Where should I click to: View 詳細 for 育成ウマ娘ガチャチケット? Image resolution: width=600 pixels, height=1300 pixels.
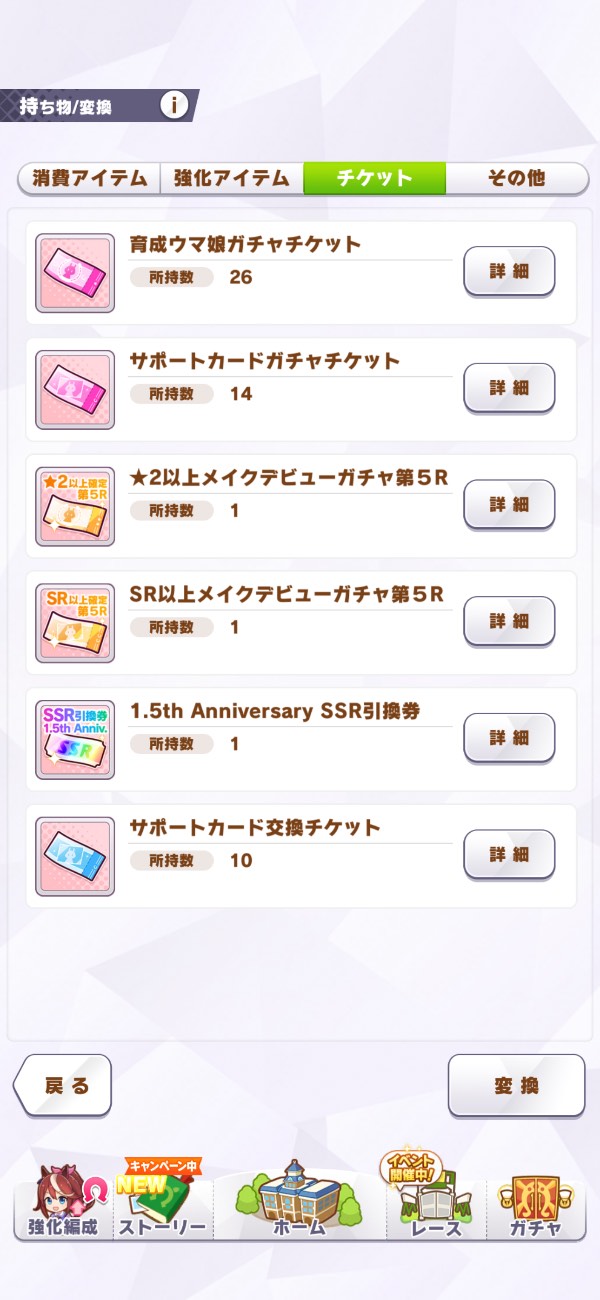pyautogui.click(x=509, y=272)
